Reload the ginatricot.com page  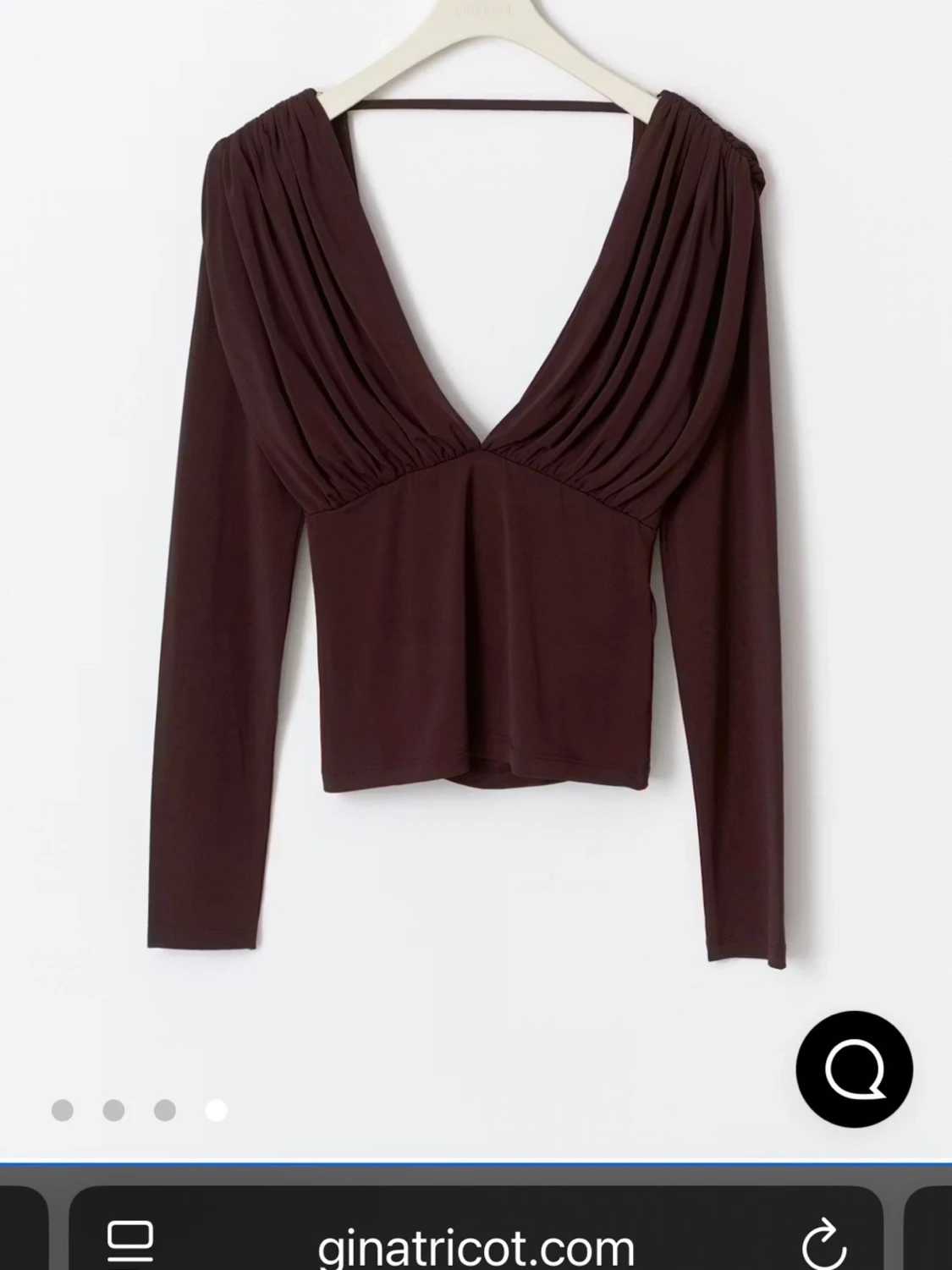(x=822, y=1243)
